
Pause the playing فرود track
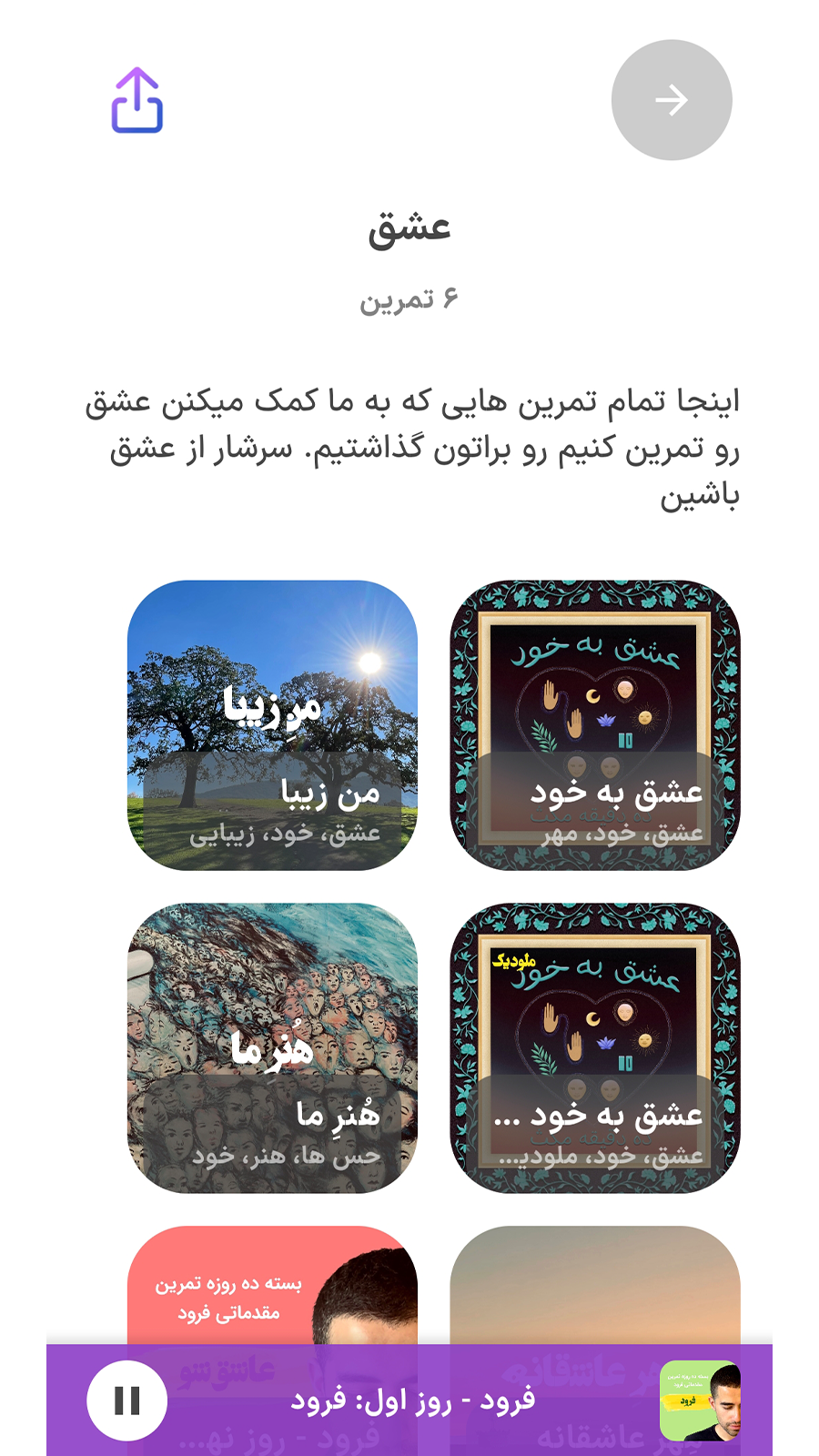(127, 1400)
